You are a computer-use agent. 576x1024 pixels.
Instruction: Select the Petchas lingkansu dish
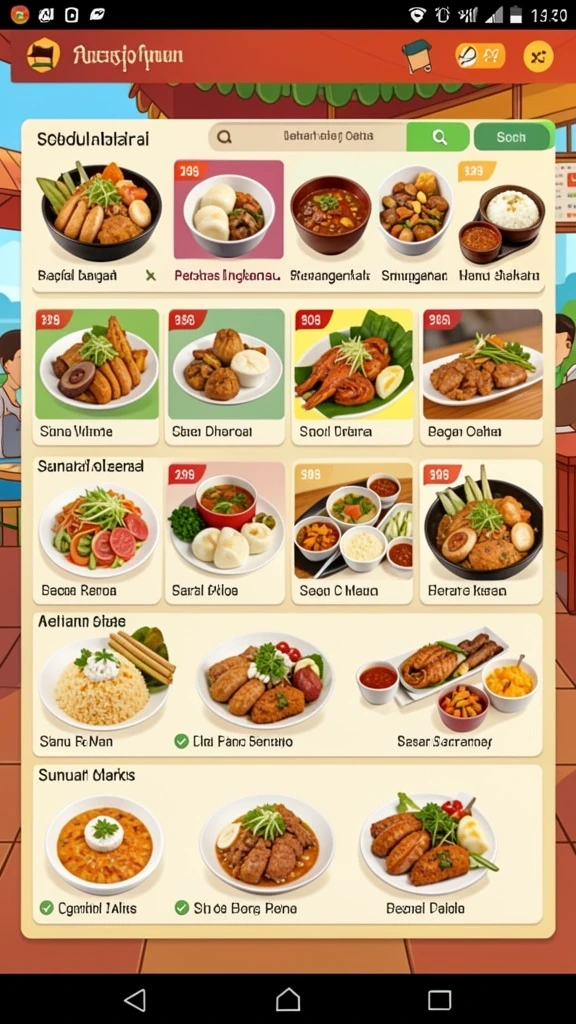(x=228, y=223)
